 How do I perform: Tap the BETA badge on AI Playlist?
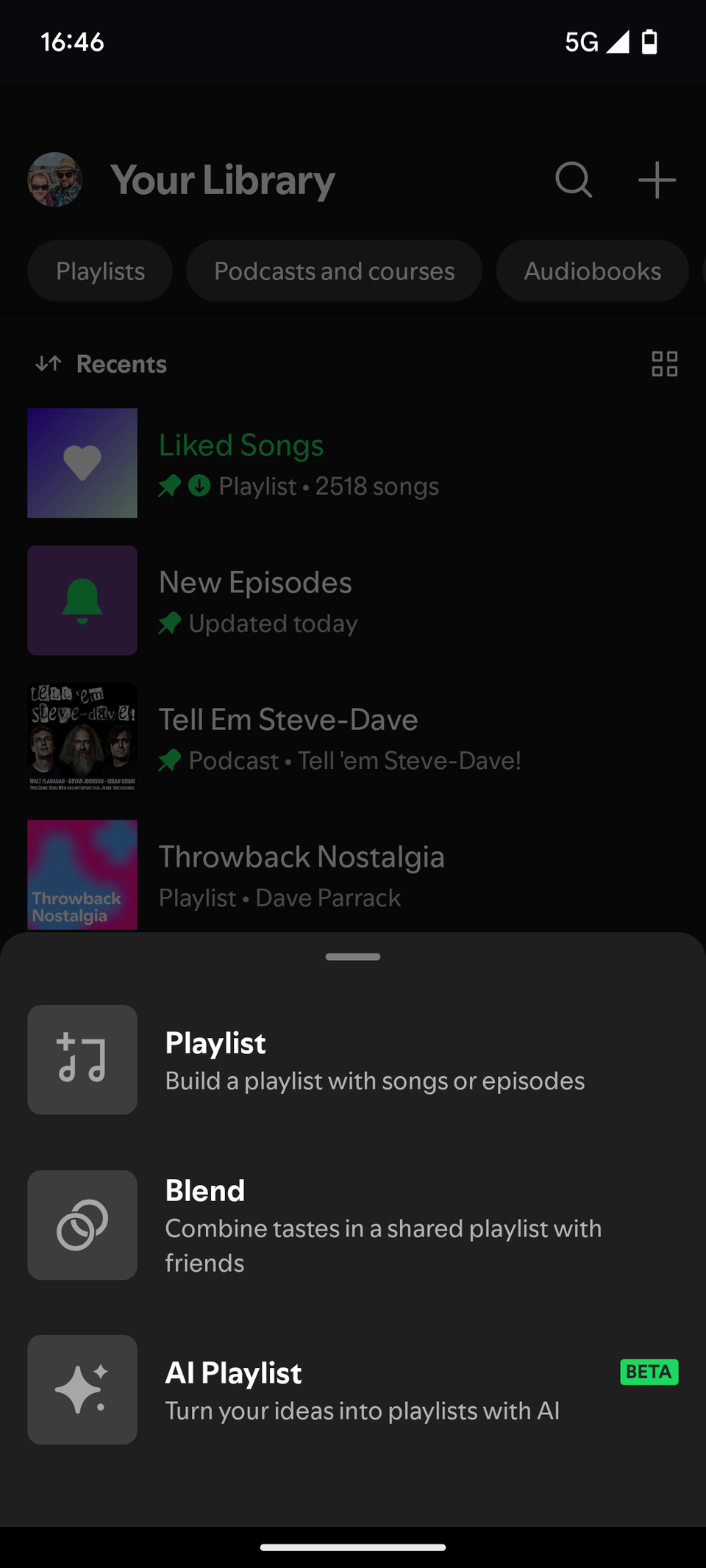[x=649, y=1372]
